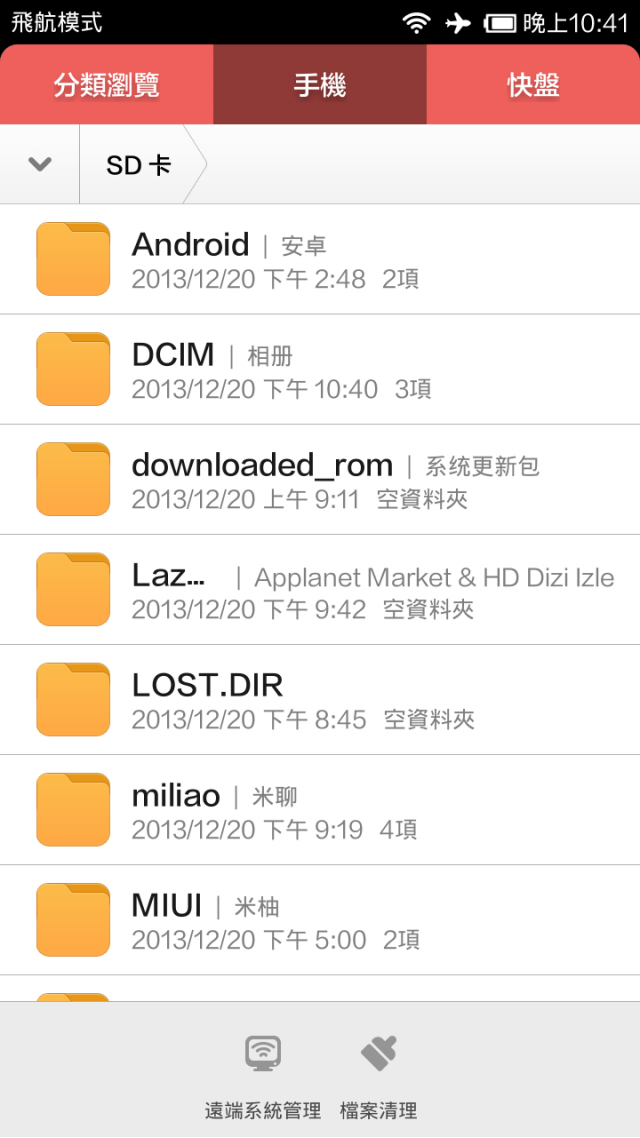Expand the path dropdown arrow

[39, 165]
